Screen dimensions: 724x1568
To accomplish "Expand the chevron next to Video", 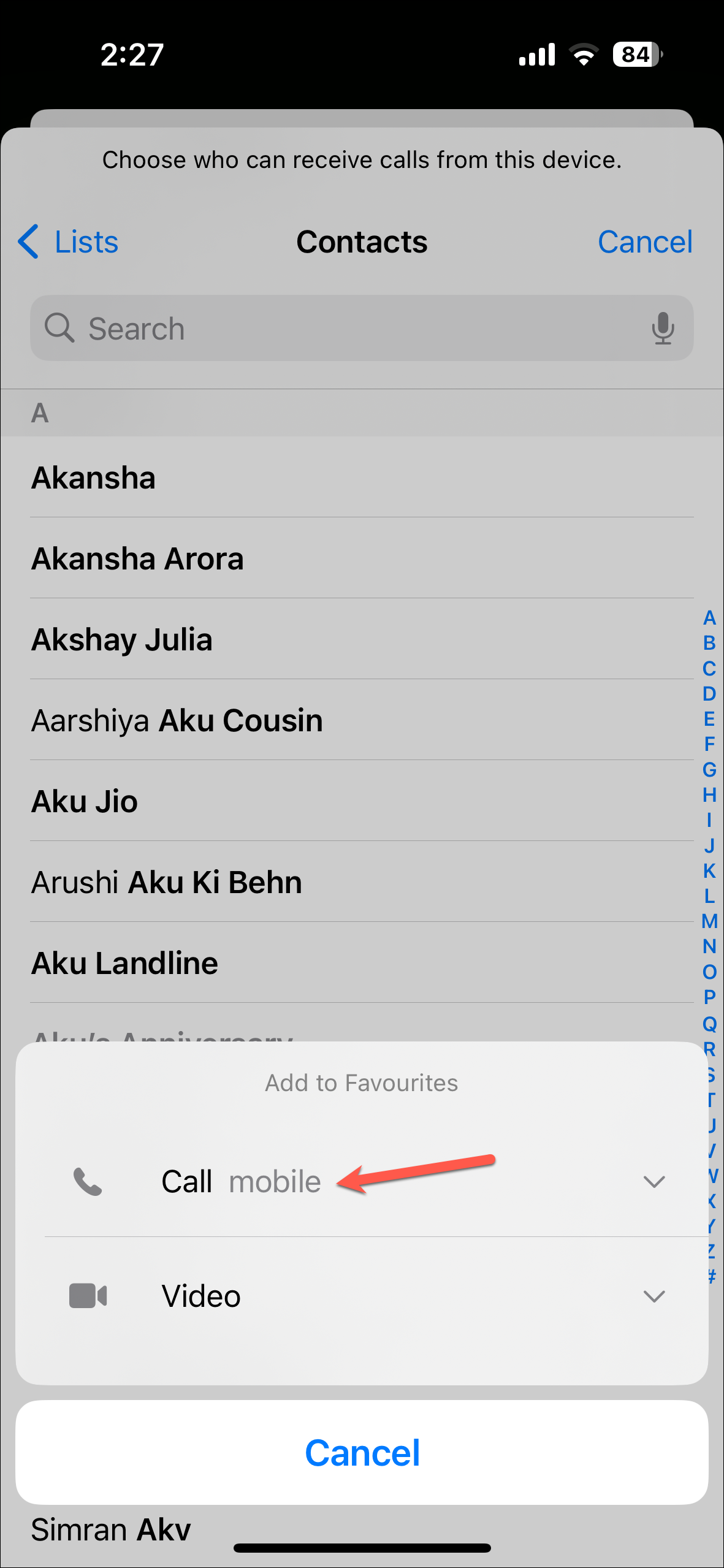I will 654,1296.
